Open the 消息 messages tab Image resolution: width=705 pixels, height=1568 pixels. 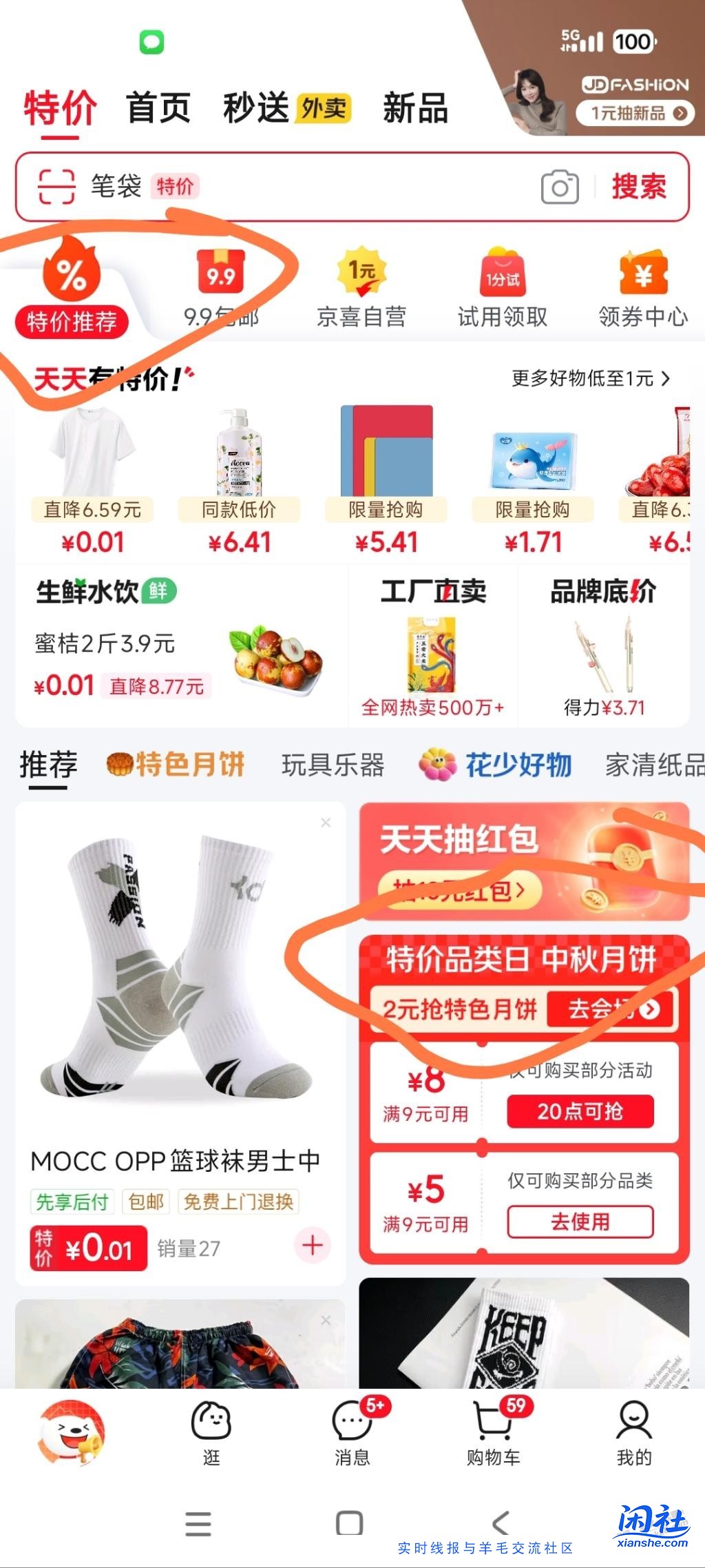pyautogui.click(x=352, y=1433)
